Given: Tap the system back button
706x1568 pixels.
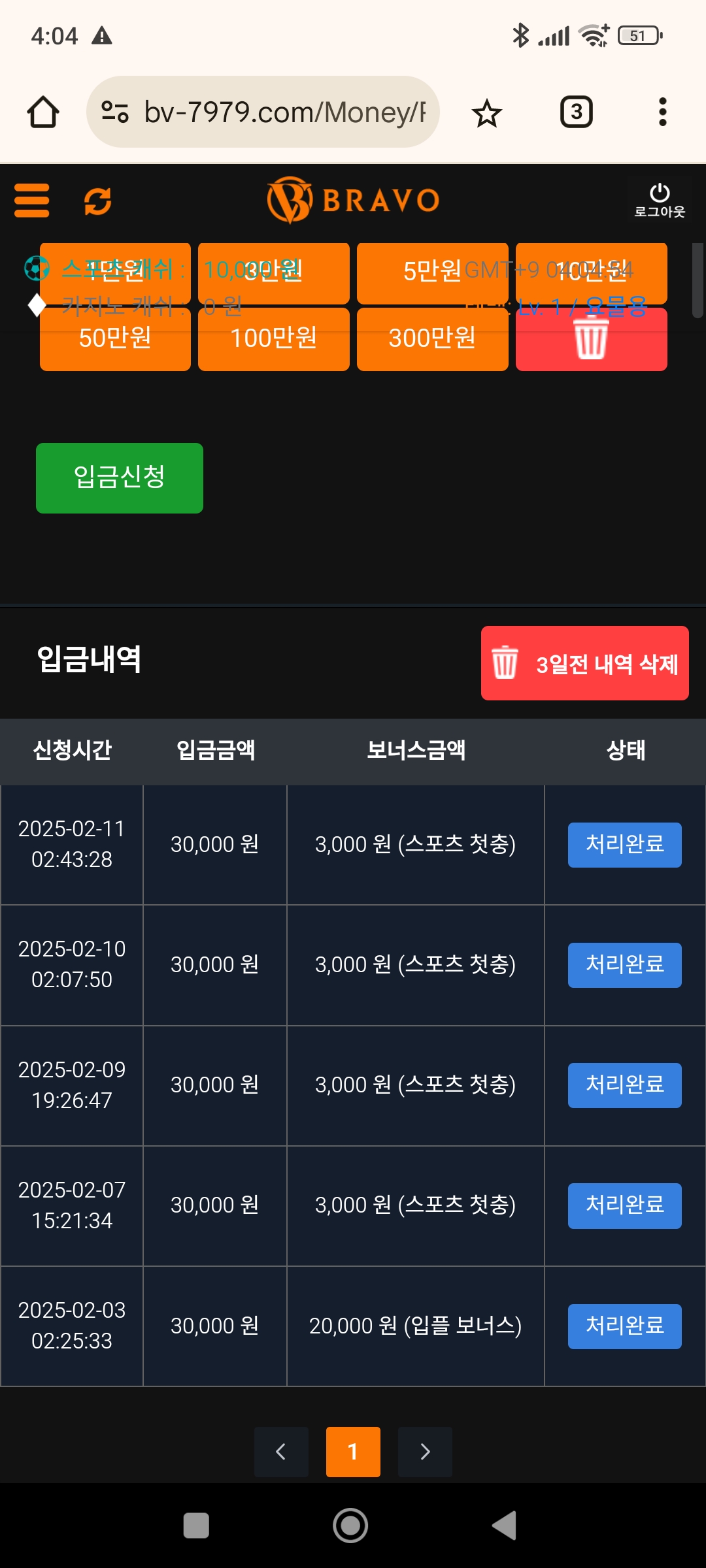Looking at the screenshot, I should click(505, 1526).
